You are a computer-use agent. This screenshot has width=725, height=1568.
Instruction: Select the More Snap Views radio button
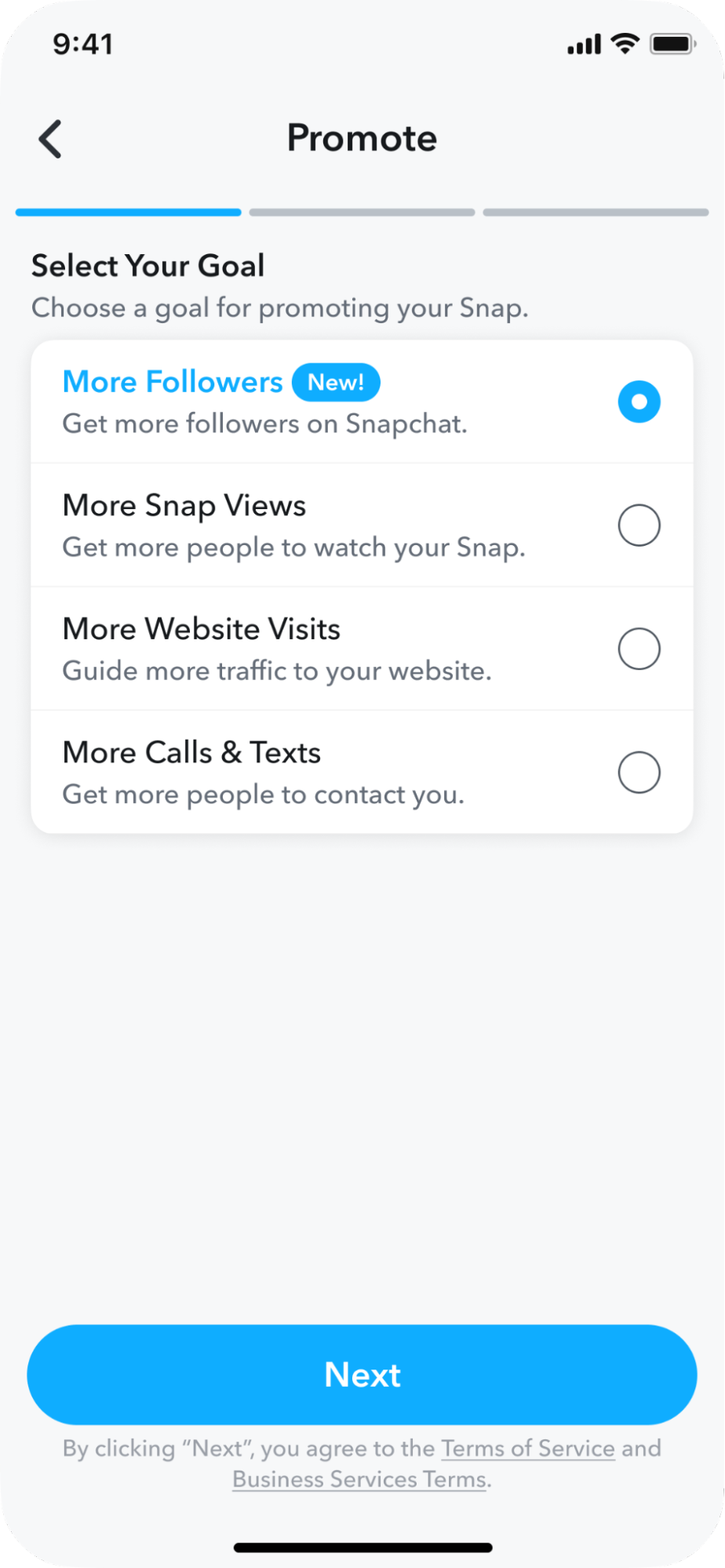pyautogui.click(x=639, y=524)
